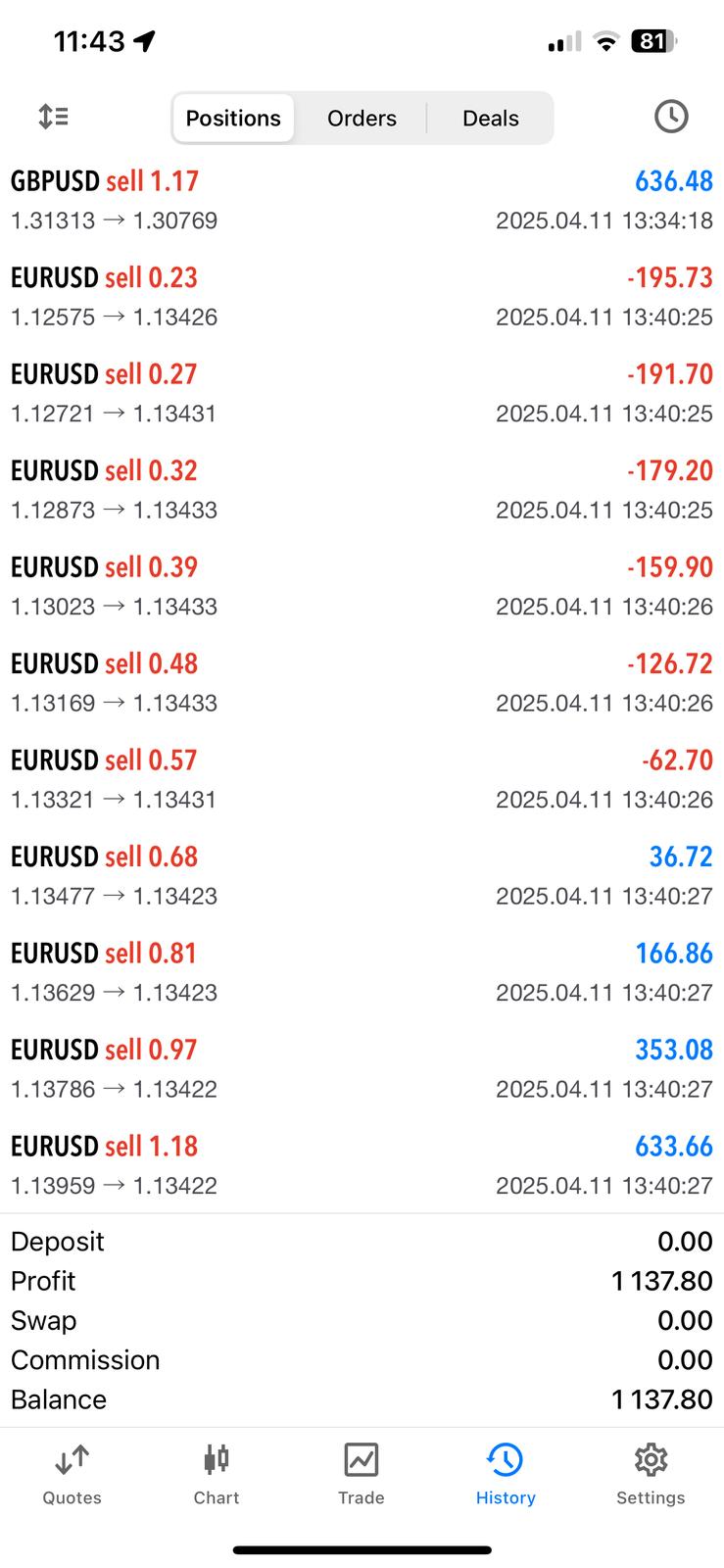Select the History tab
This screenshot has height=1568, width=724.
pos(506,1474)
